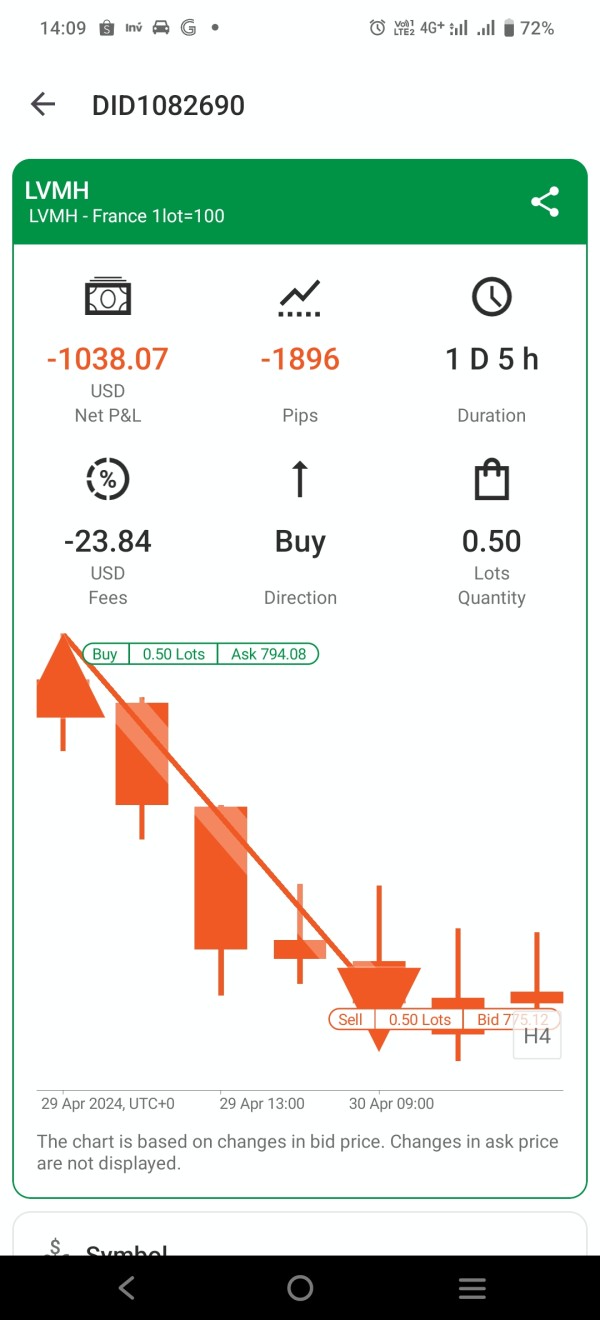This screenshot has height=1320, width=600.
Task: Tap the system back button
Action: [127, 1288]
